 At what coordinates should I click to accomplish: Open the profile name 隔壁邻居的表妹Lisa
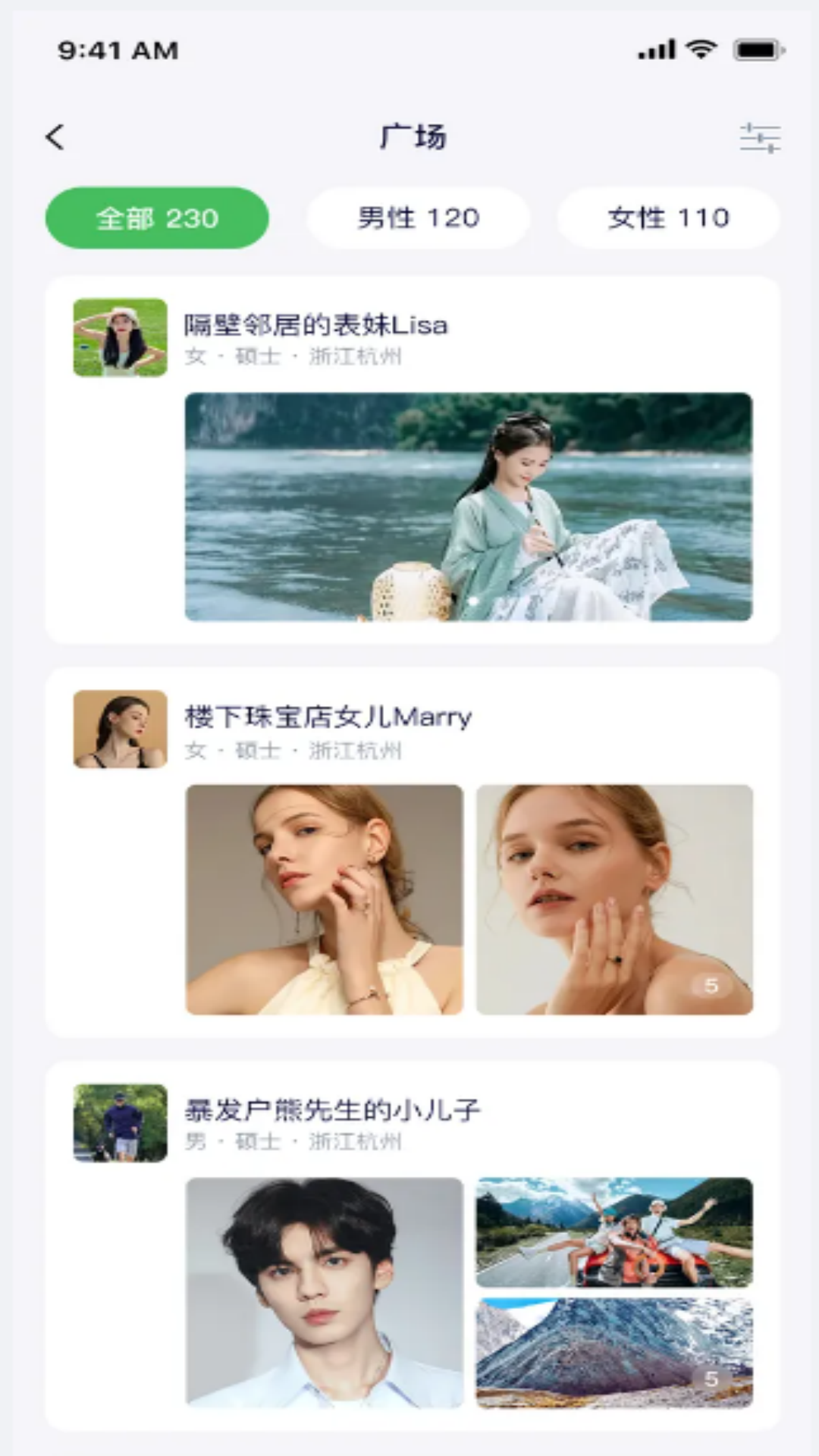[315, 325]
